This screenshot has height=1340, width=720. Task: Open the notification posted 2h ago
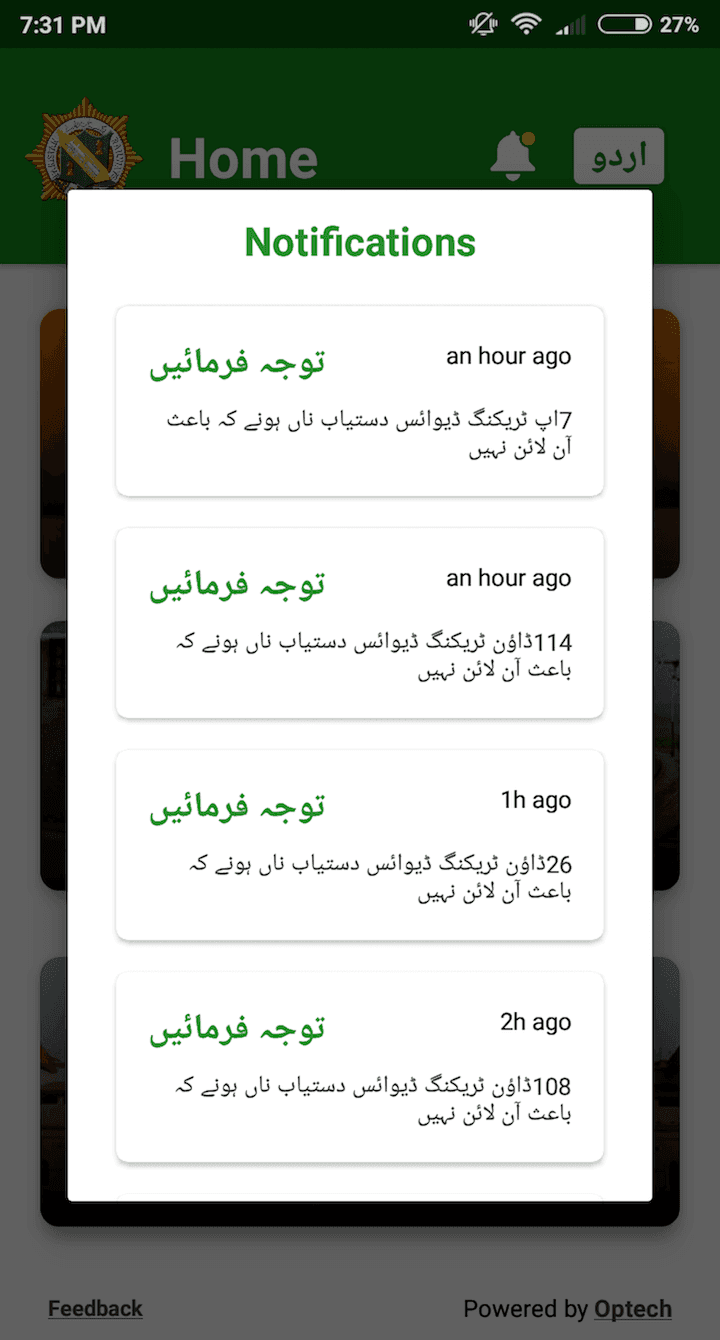tap(359, 1066)
